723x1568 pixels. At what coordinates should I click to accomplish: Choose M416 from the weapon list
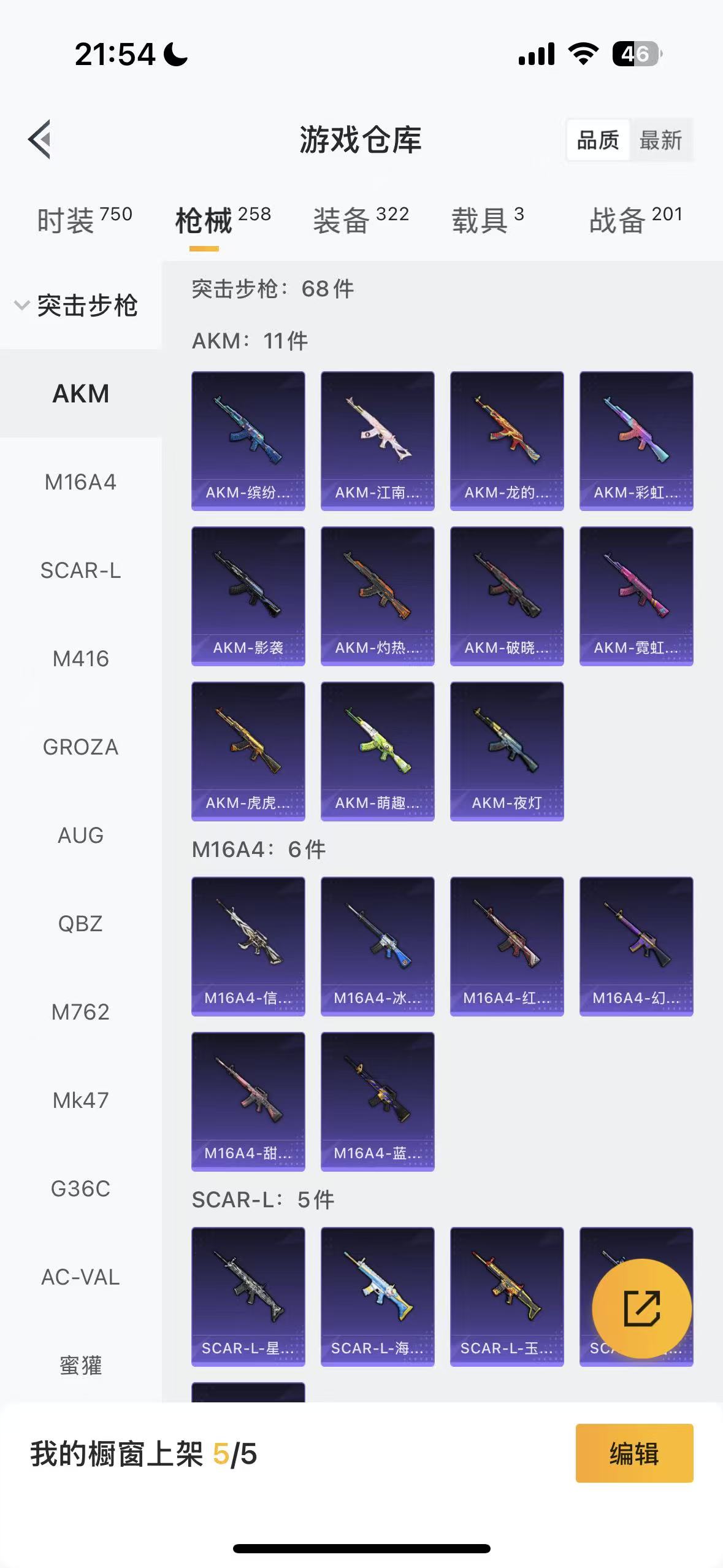(x=80, y=659)
